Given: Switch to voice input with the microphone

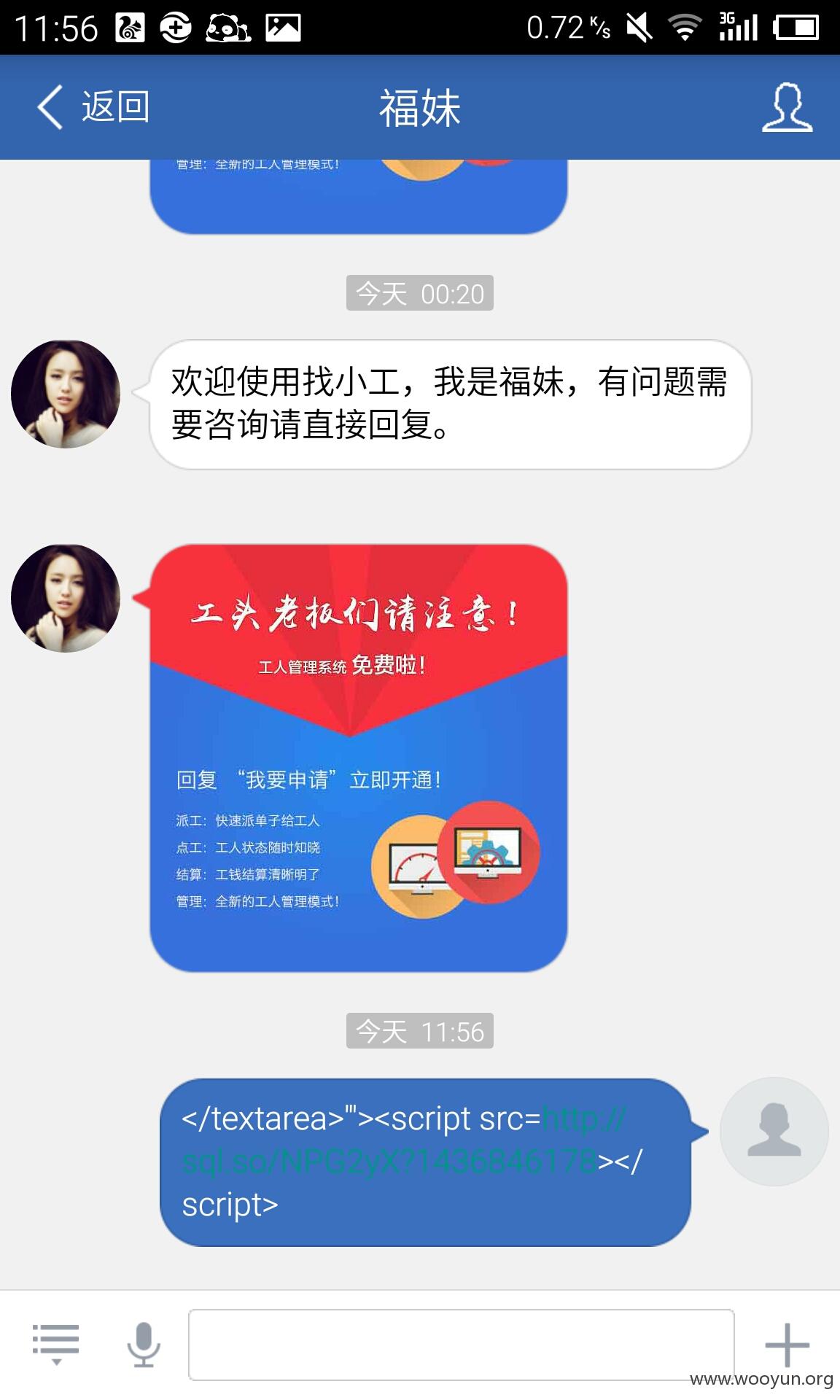Looking at the screenshot, I should 144,1344.
